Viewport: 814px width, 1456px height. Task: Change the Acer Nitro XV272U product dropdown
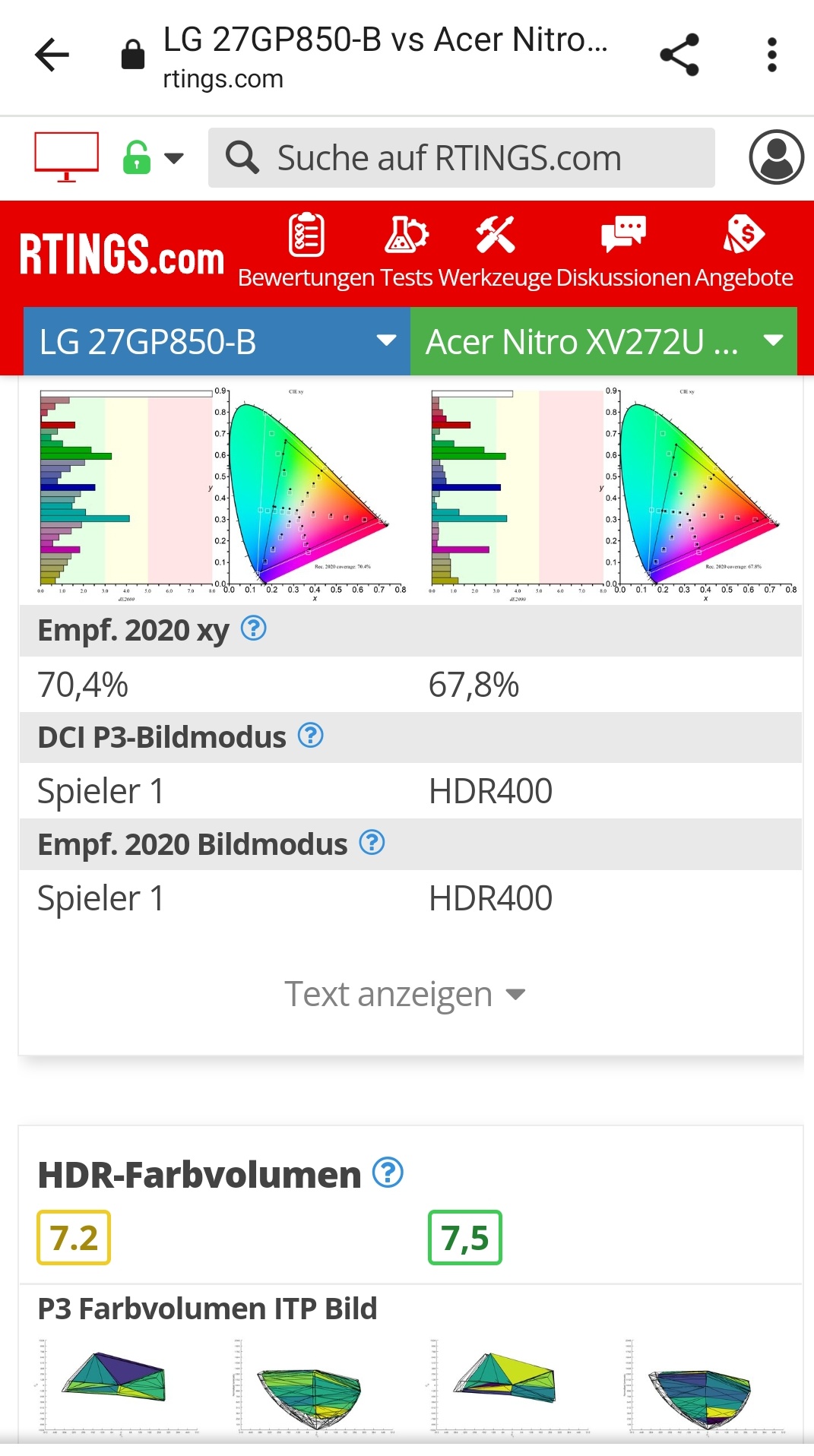click(603, 341)
